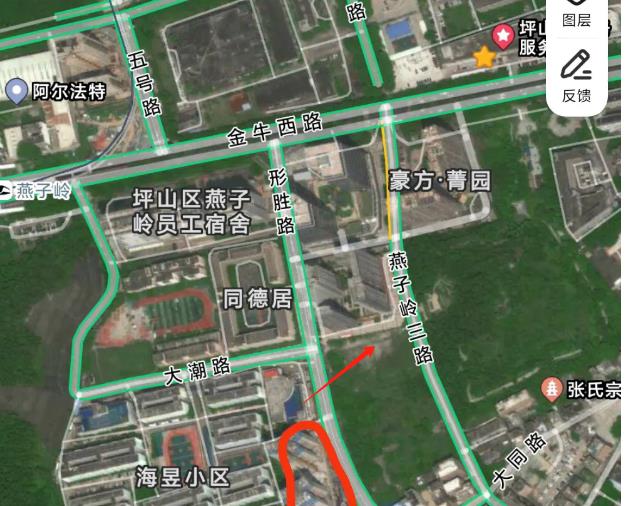Select the 阿尔法特 location marker
Image resolution: width=637 pixels, height=506 pixels.
(17, 92)
